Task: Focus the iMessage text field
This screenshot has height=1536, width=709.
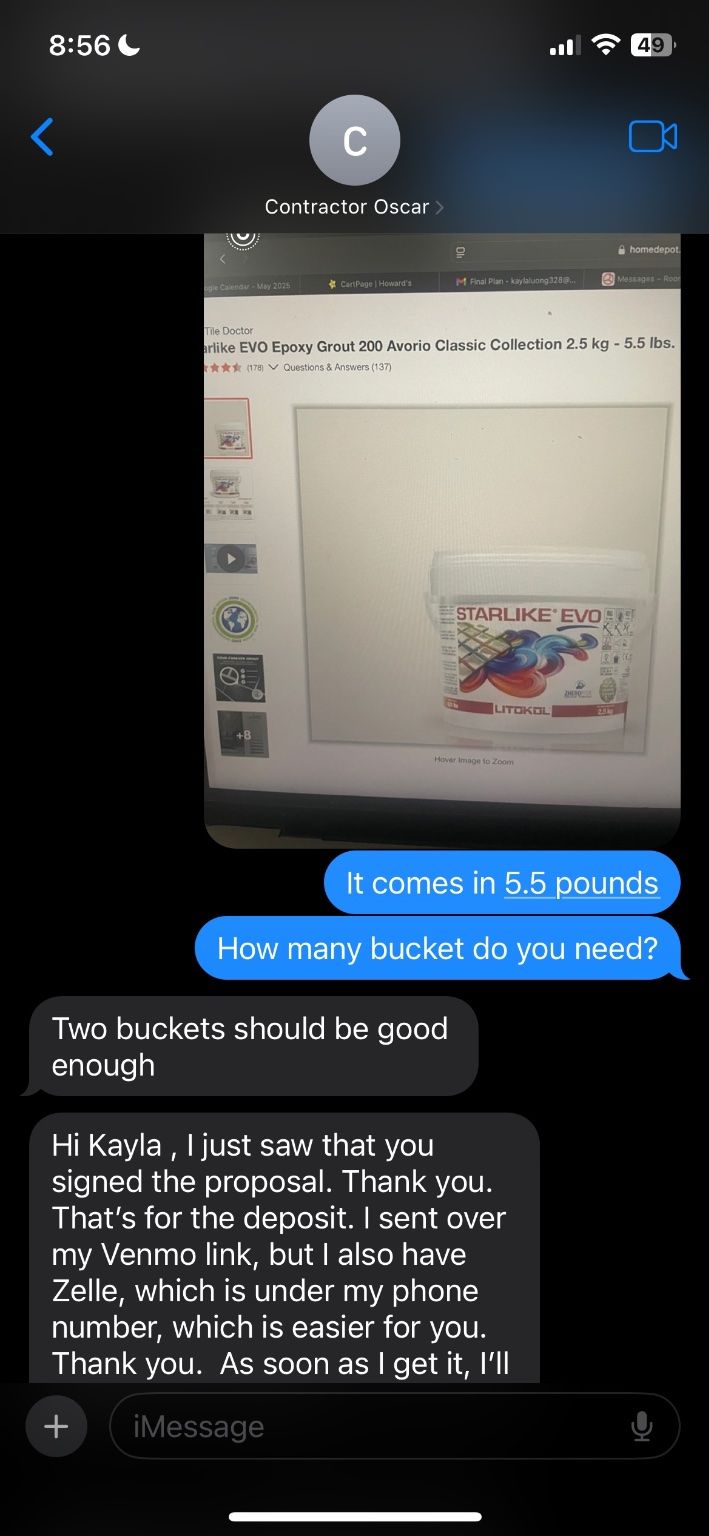Action: point(370,1426)
